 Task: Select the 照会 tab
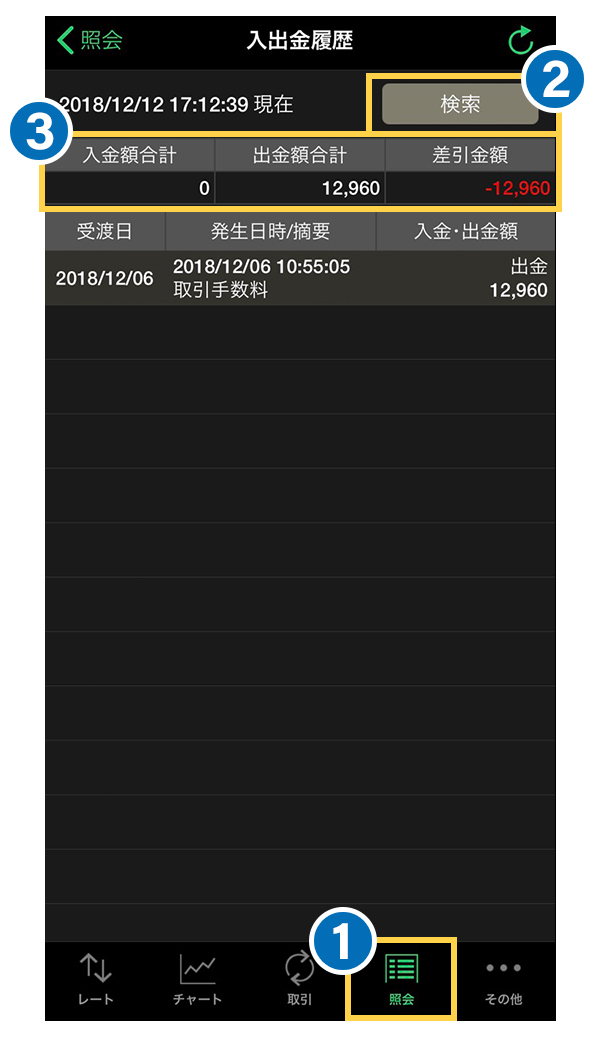coord(401,979)
